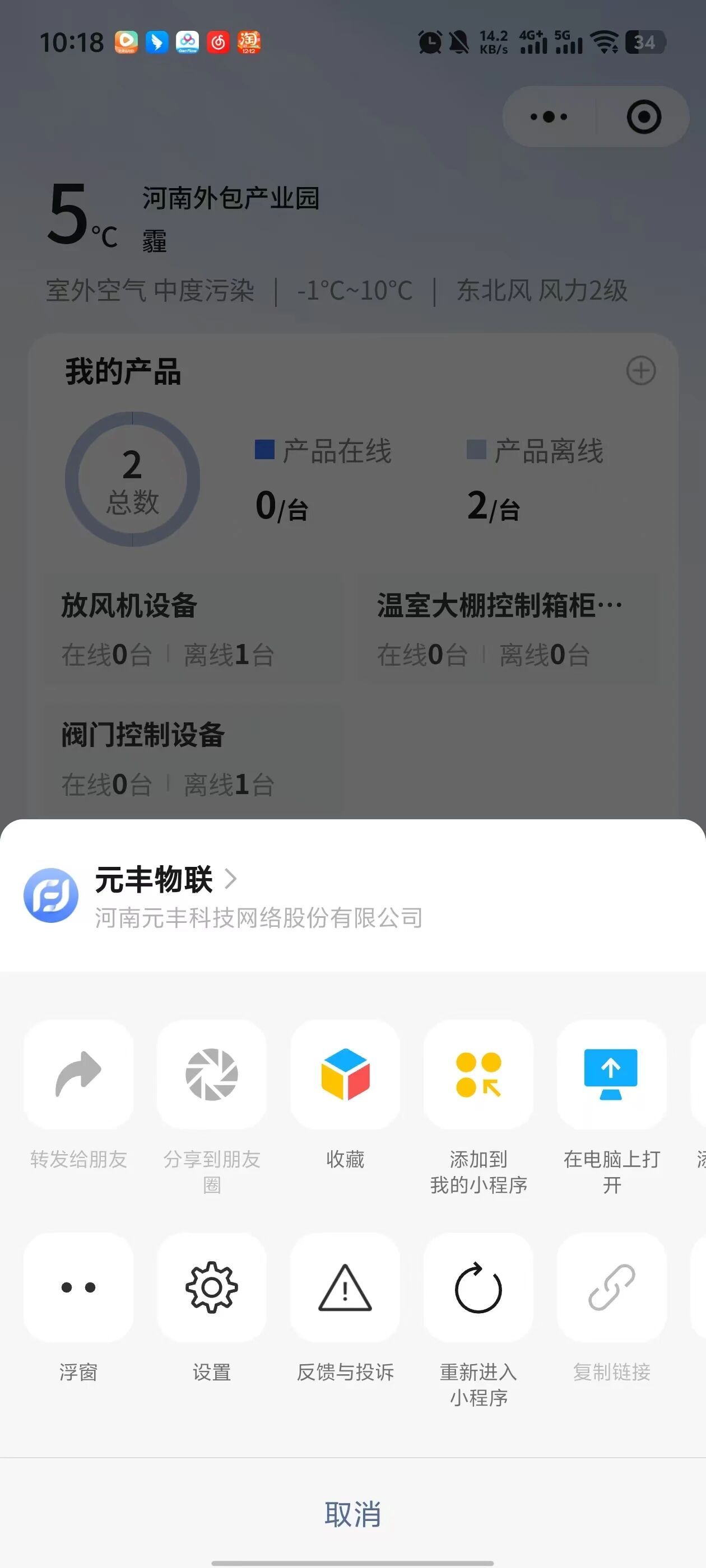Choose 在电脑上打开
Viewport: 706px width, 1568px height.
pyautogui.click(x=611, y=1075)
